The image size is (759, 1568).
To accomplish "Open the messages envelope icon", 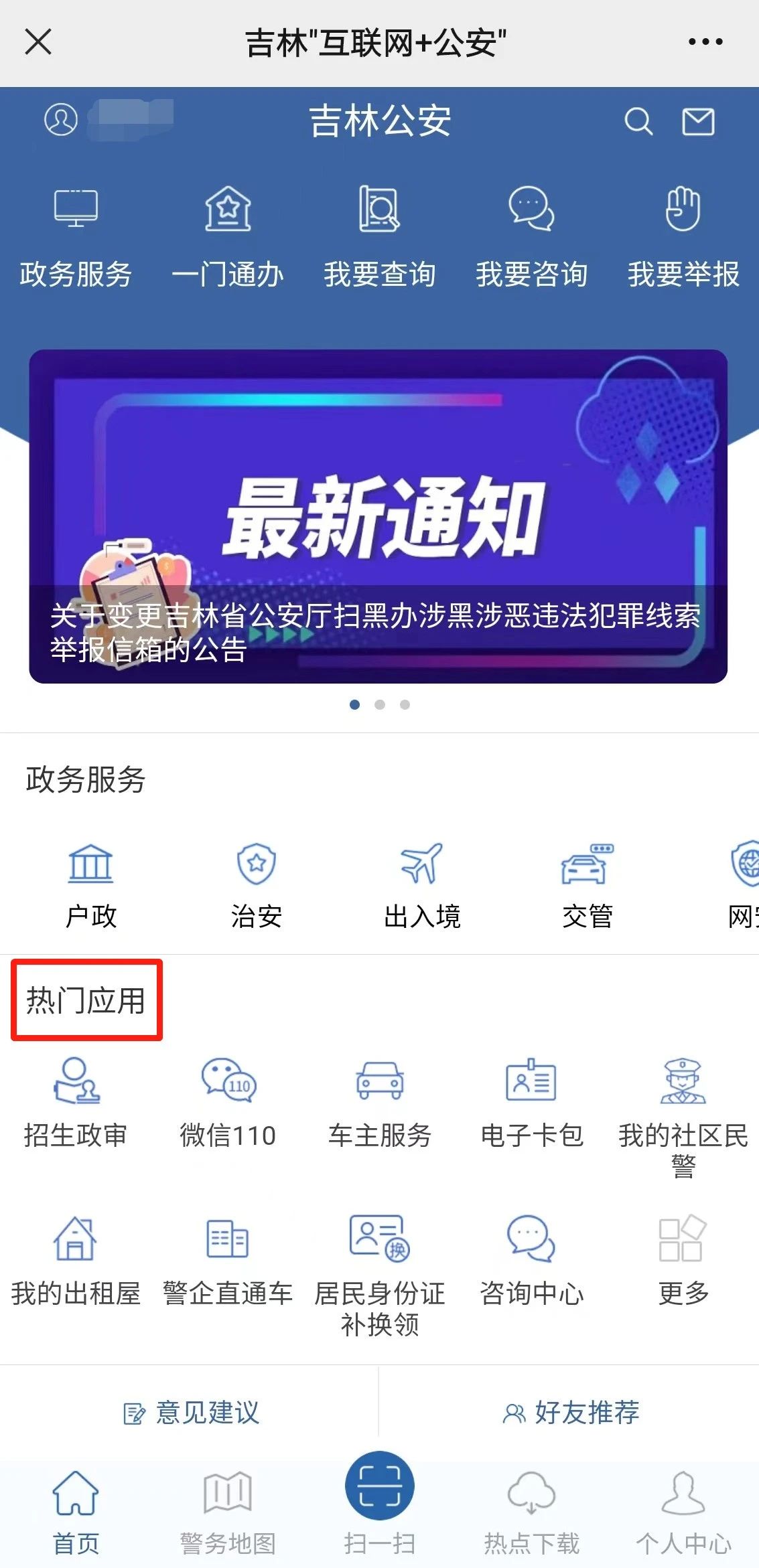I will pyautogui.click(x=698, y=122).
